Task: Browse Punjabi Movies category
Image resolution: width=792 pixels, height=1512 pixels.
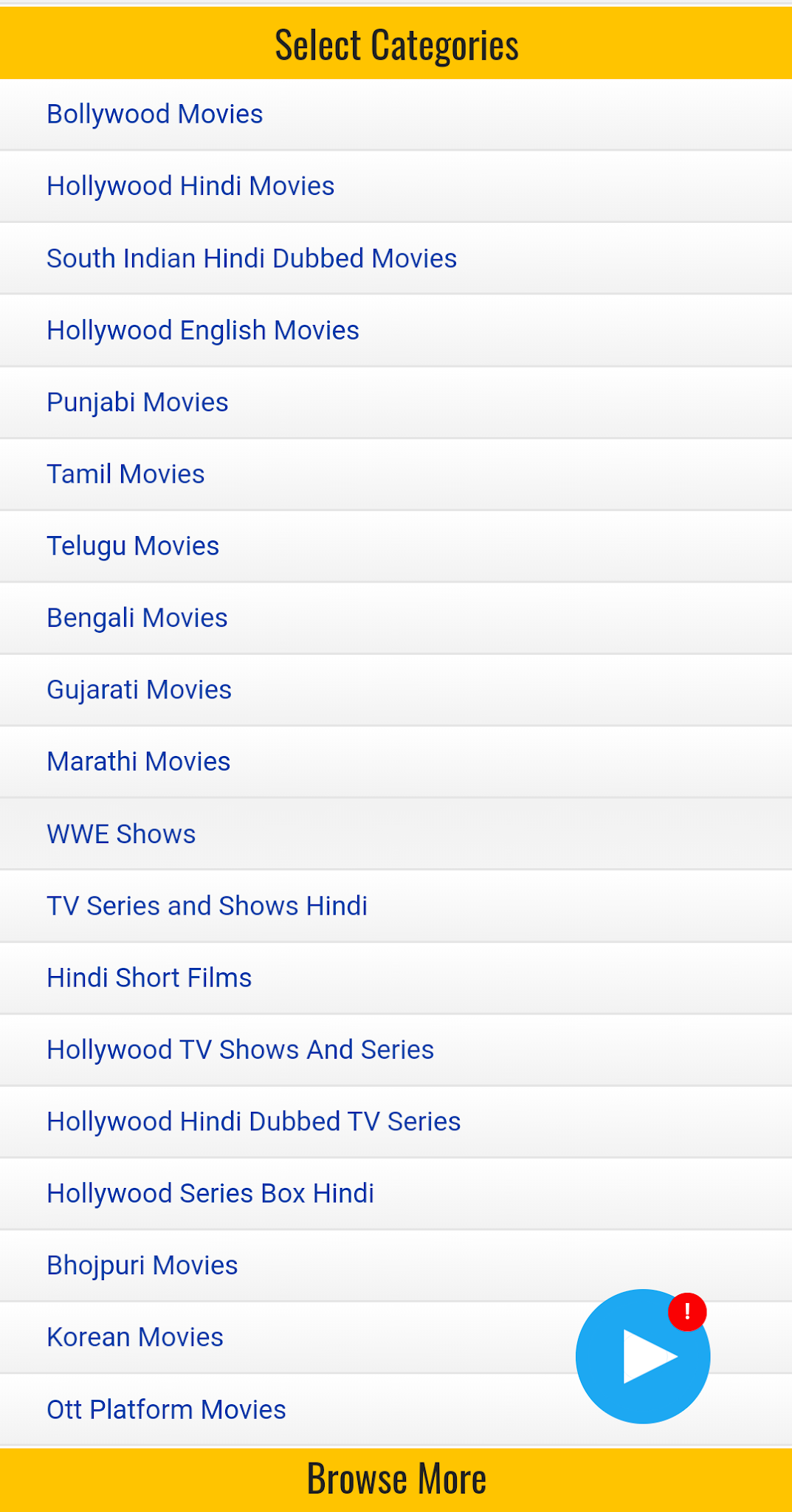Action: point(137,402)
